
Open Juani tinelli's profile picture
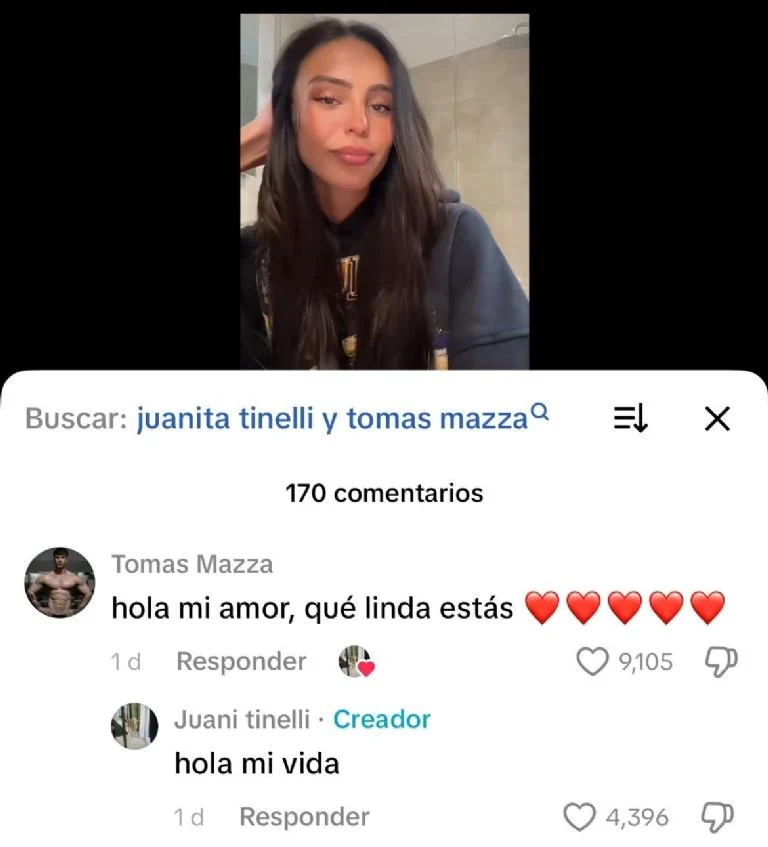point(134,726)
